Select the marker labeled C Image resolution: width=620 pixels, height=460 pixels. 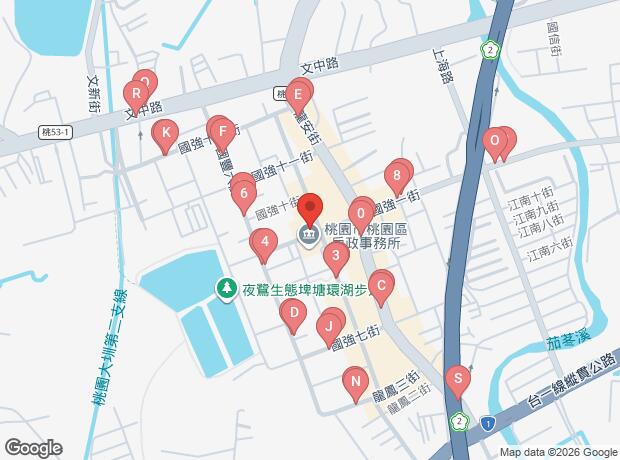coord(380,285)
